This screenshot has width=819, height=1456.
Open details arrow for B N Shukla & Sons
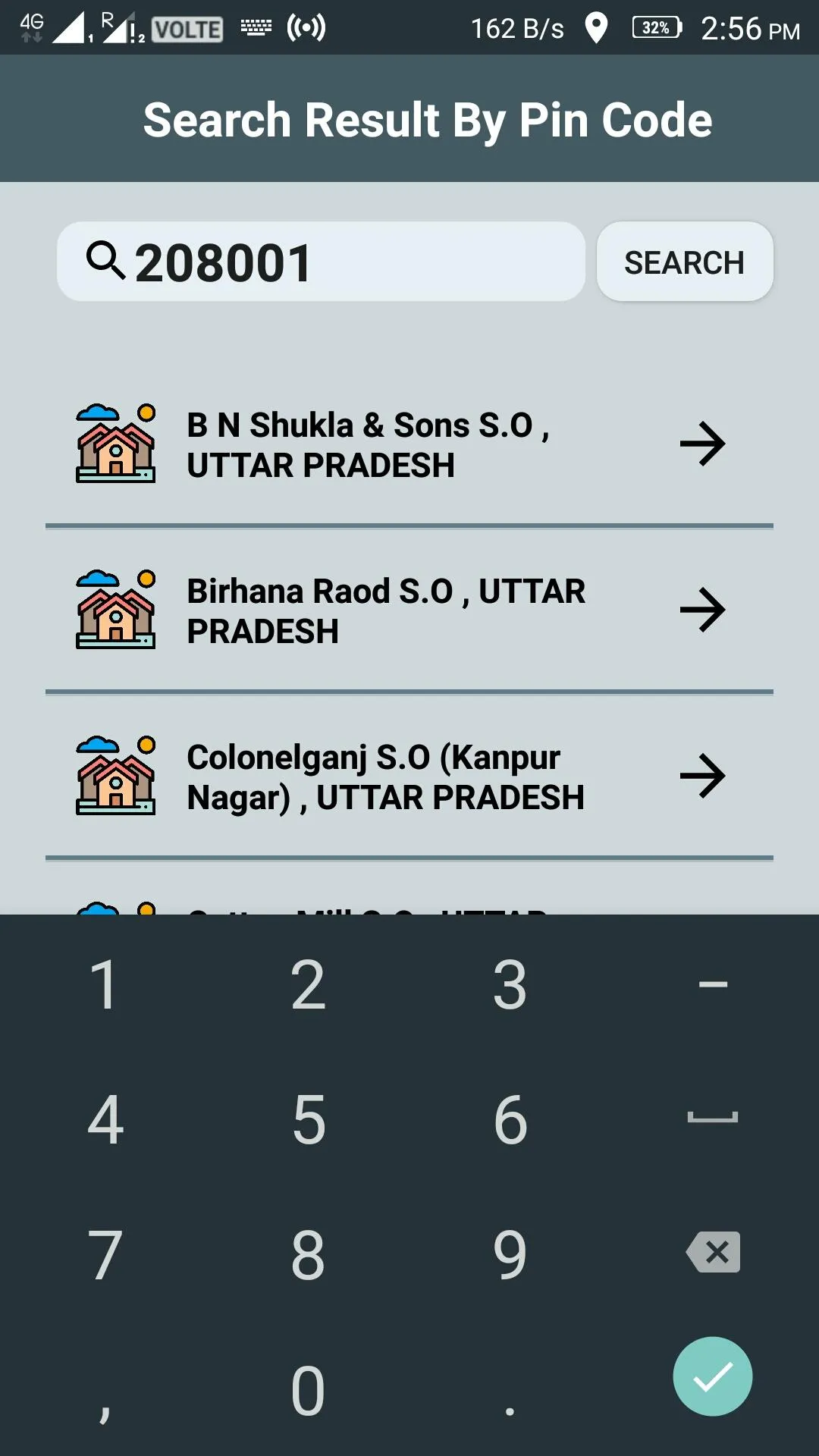(x=704, y=445)
